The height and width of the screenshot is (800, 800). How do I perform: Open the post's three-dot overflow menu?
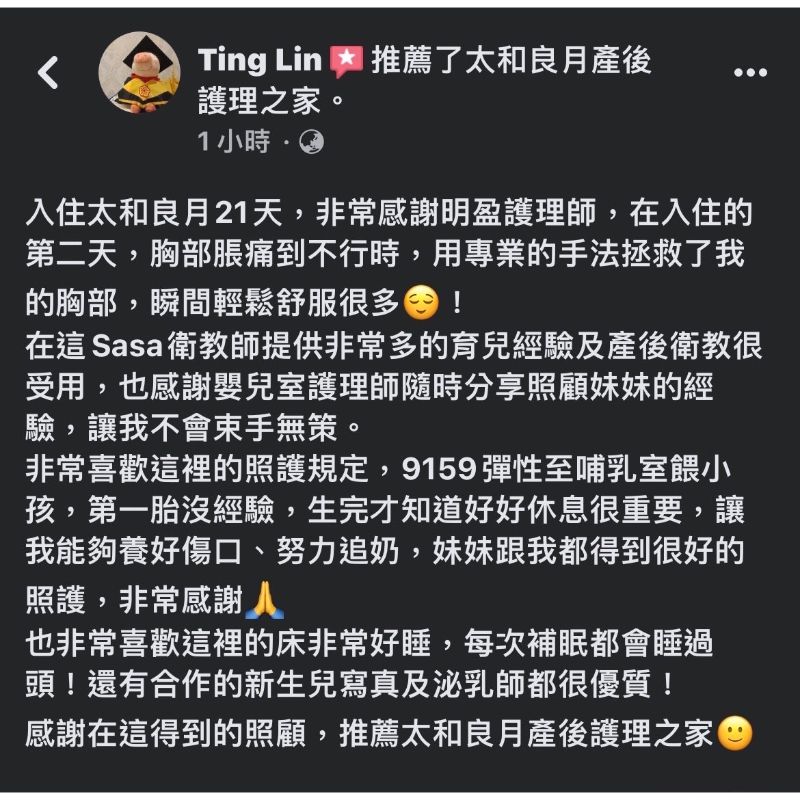click(750, 72)
